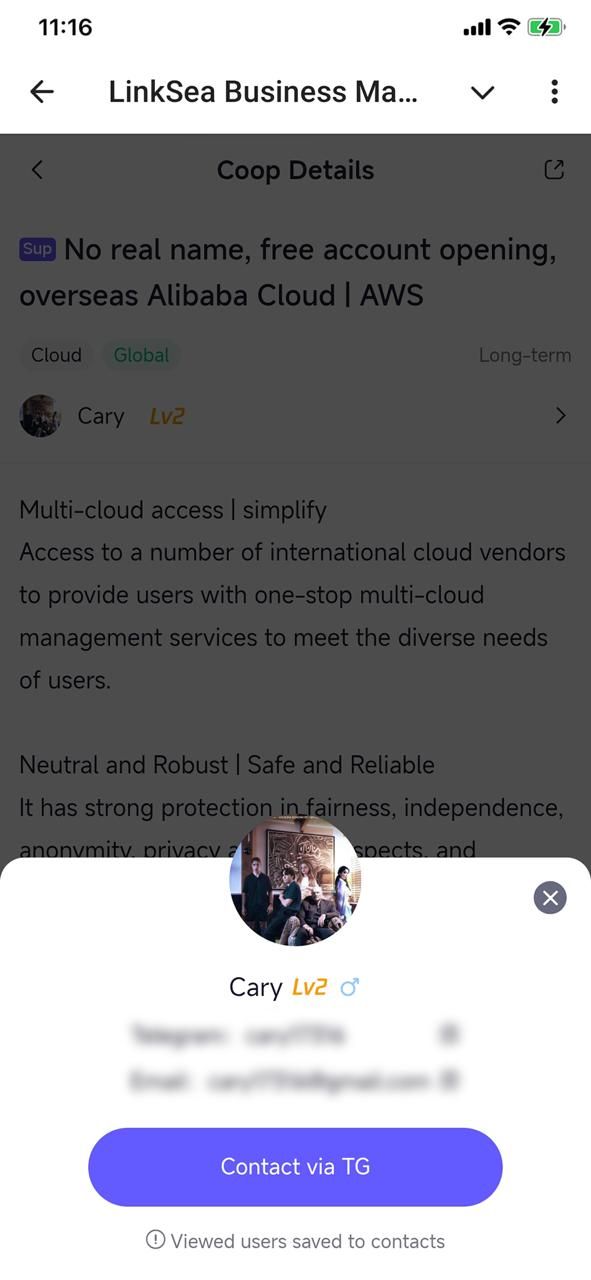
Task: Open the three-dot overflow menu
Action: (x=554, y=92)
